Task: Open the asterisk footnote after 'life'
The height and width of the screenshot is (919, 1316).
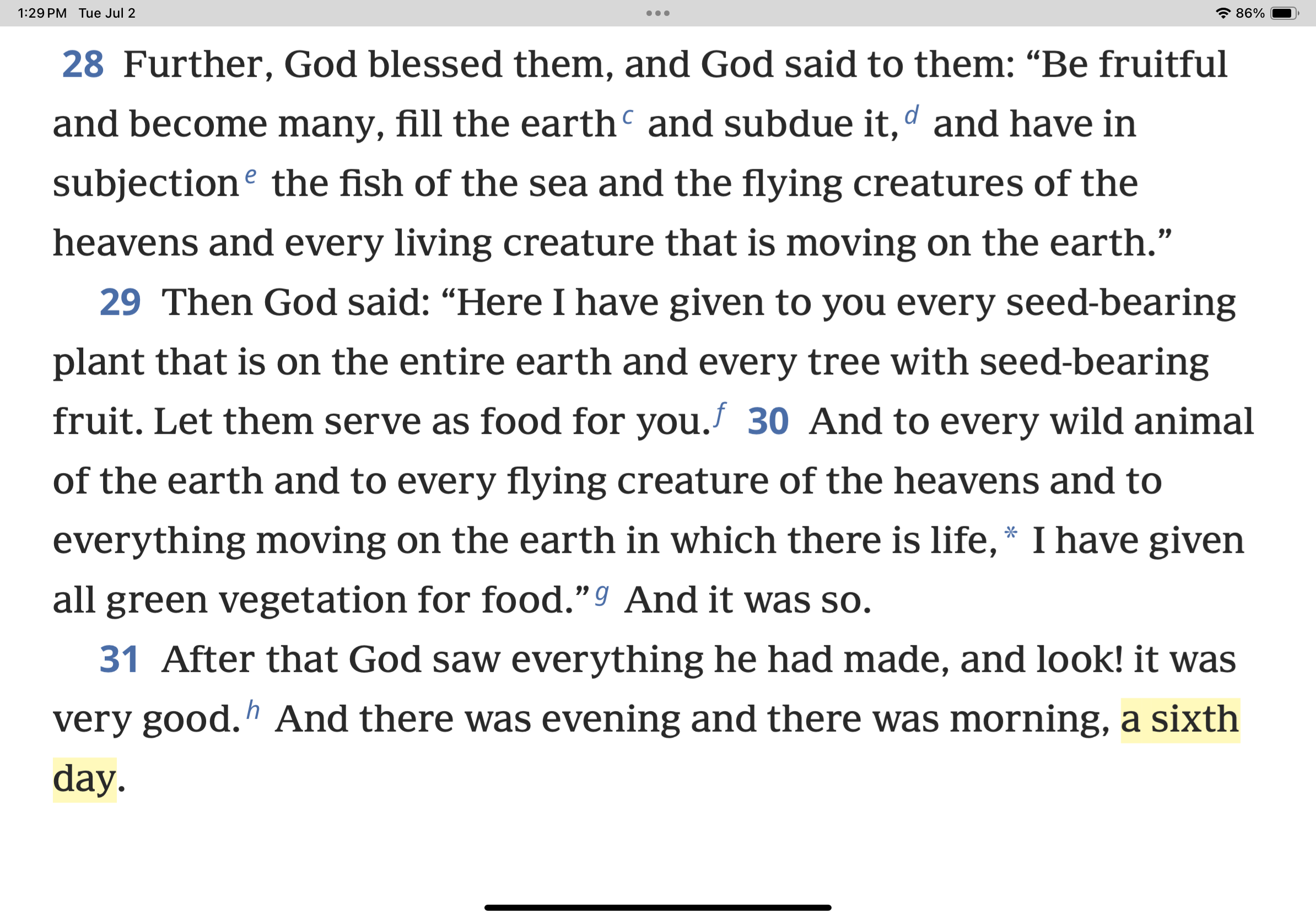Action: coord(1011,534)
